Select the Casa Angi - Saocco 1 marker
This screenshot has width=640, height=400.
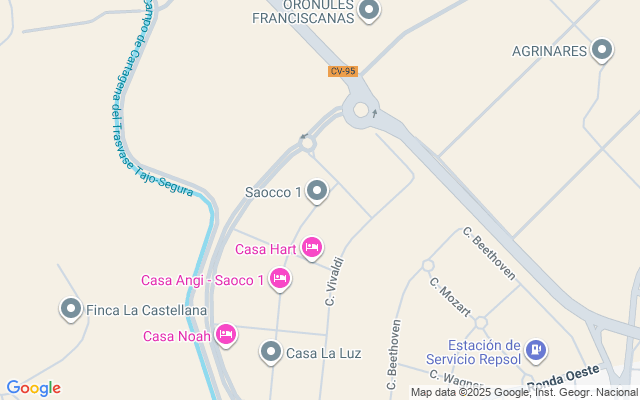click(x=280, y=278)
